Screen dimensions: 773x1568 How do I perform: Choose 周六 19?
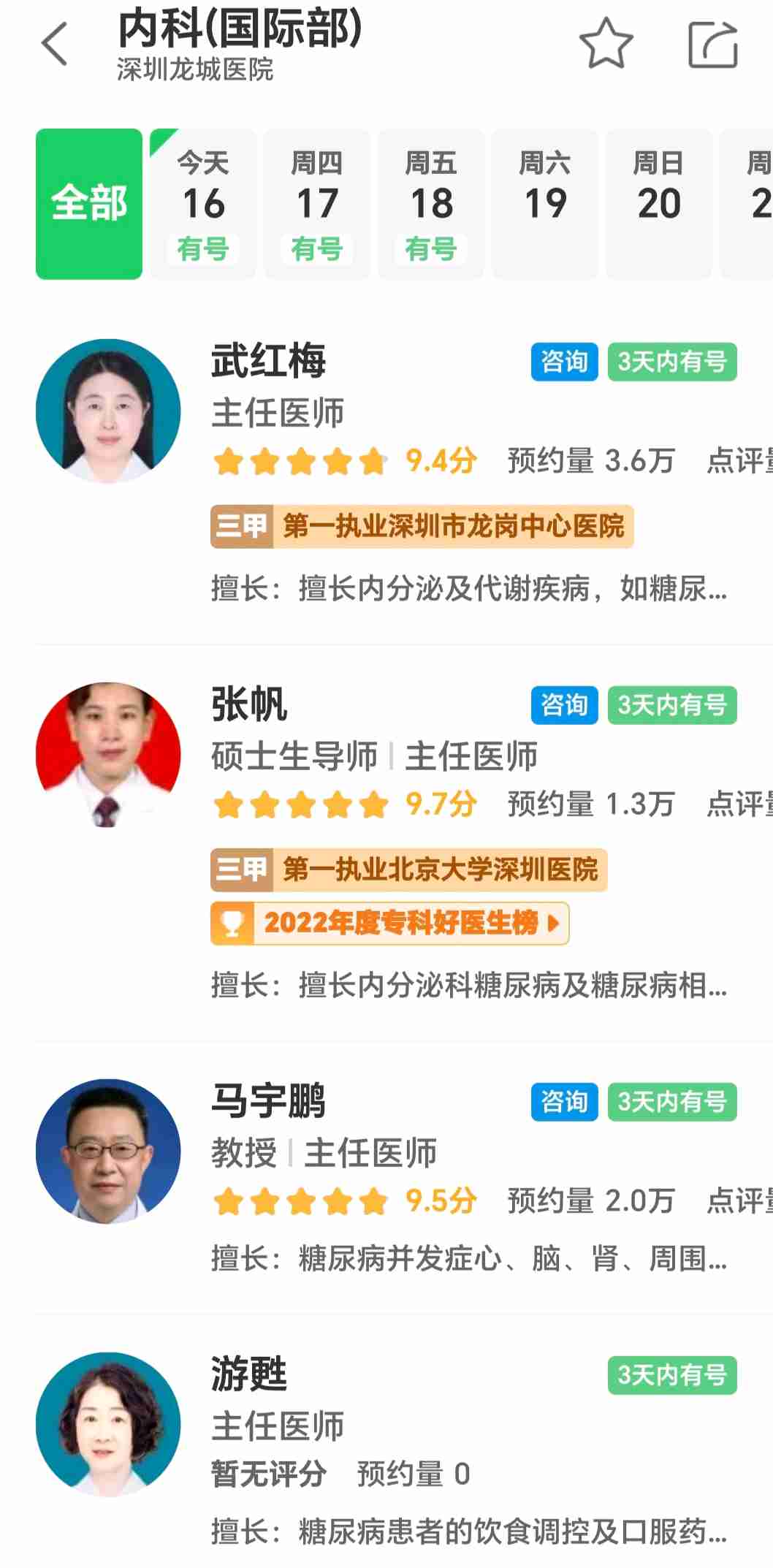(x=545, y=204)
